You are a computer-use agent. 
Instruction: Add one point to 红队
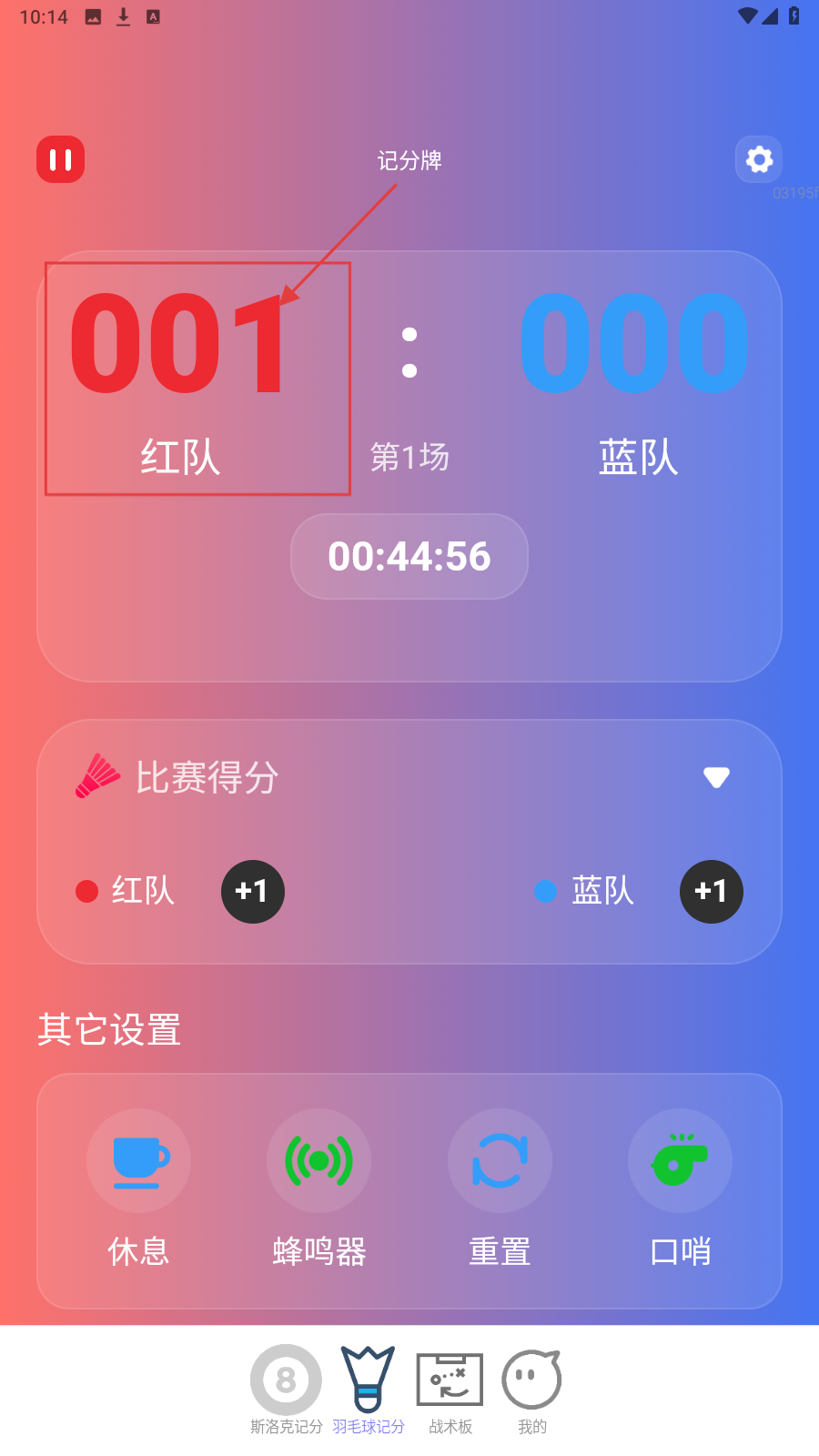(x=252, y=892)
